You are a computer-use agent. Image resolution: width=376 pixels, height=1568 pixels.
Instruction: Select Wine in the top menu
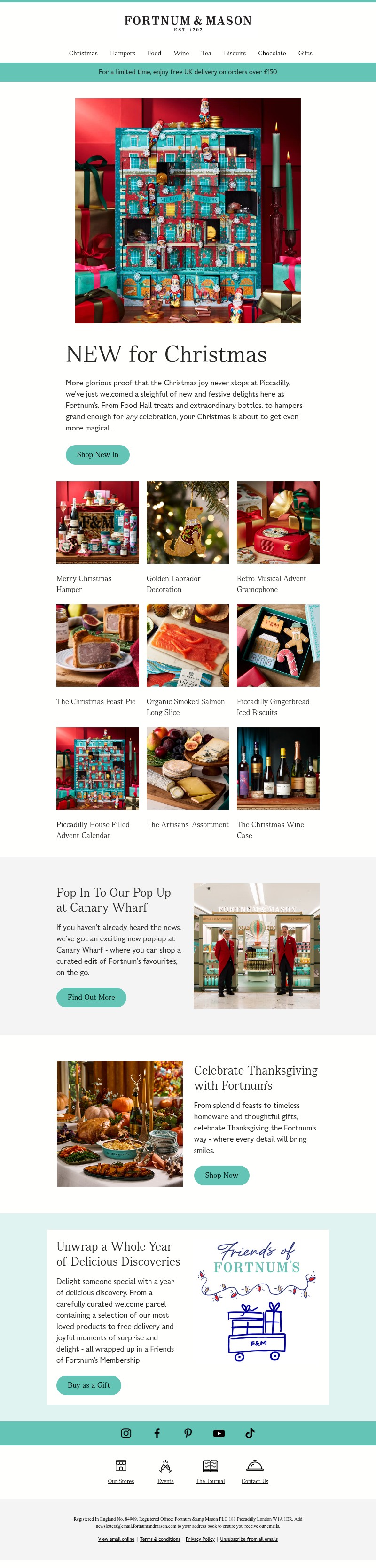(181, 53)
